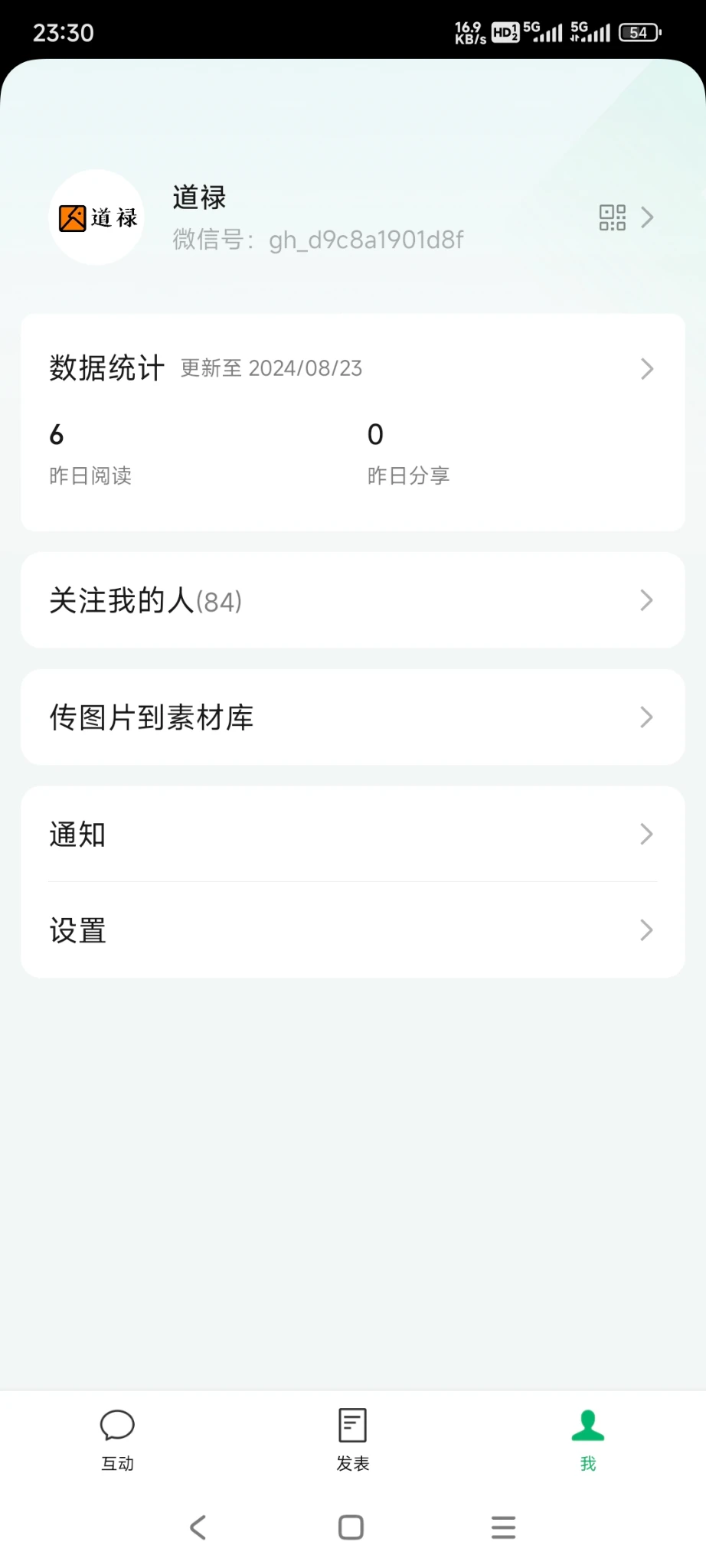Viewport: 706px width, 1568px height.
Task: Open 传图片到素材库 upload option
Action: [x=352, y=717]
